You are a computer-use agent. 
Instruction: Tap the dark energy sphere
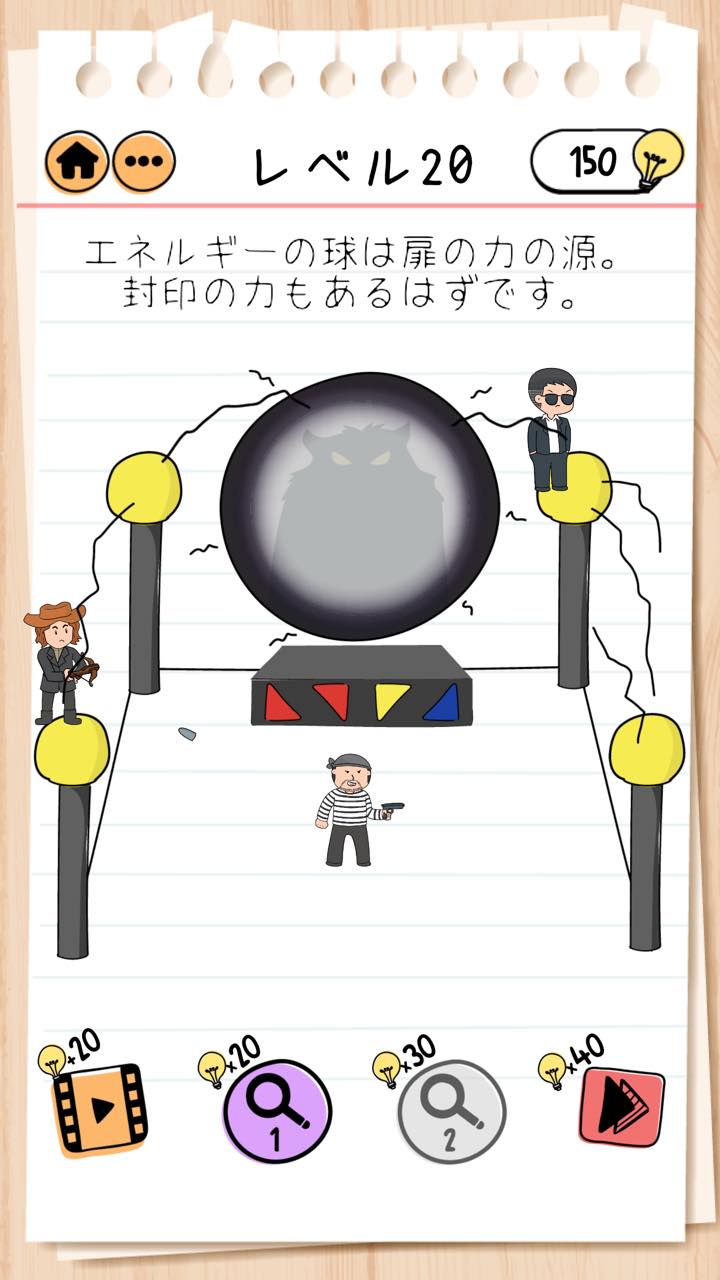coord(360,507)
